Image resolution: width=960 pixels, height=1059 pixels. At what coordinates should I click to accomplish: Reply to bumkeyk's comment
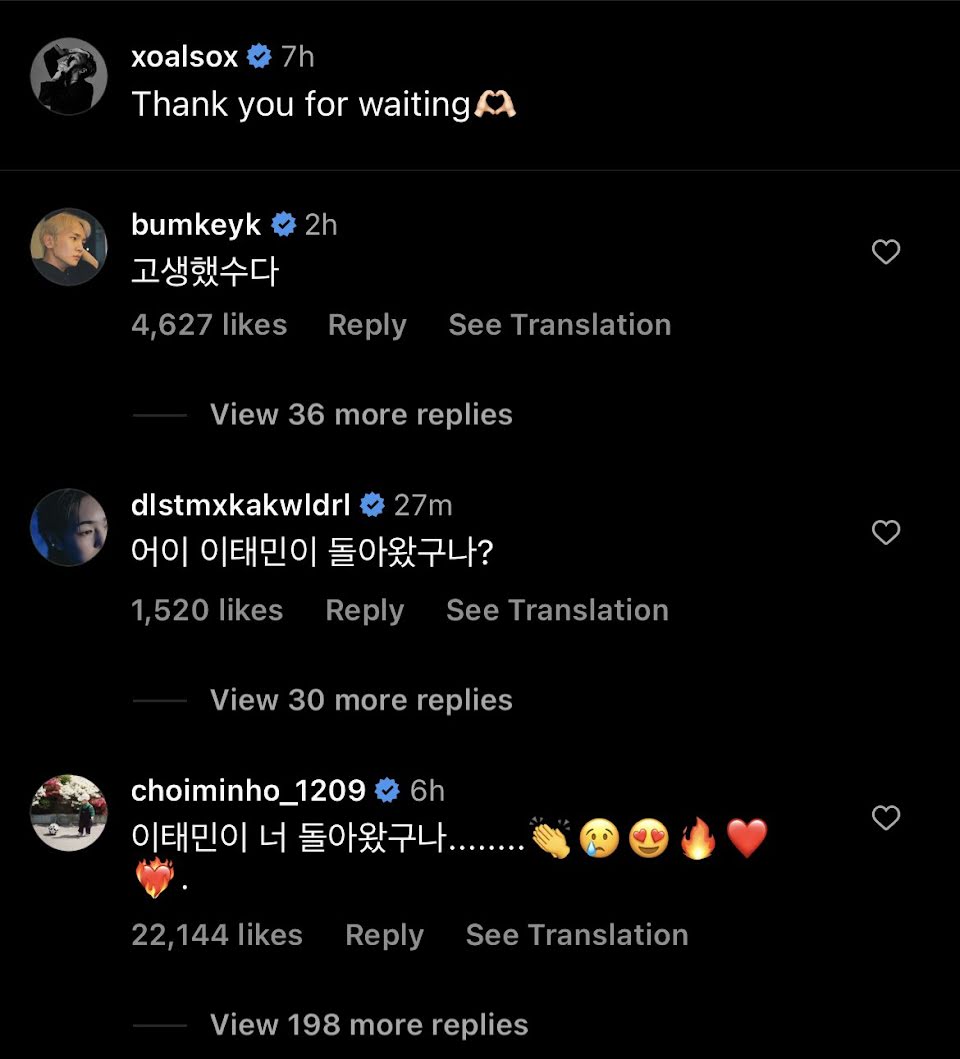tap(367, 325)
